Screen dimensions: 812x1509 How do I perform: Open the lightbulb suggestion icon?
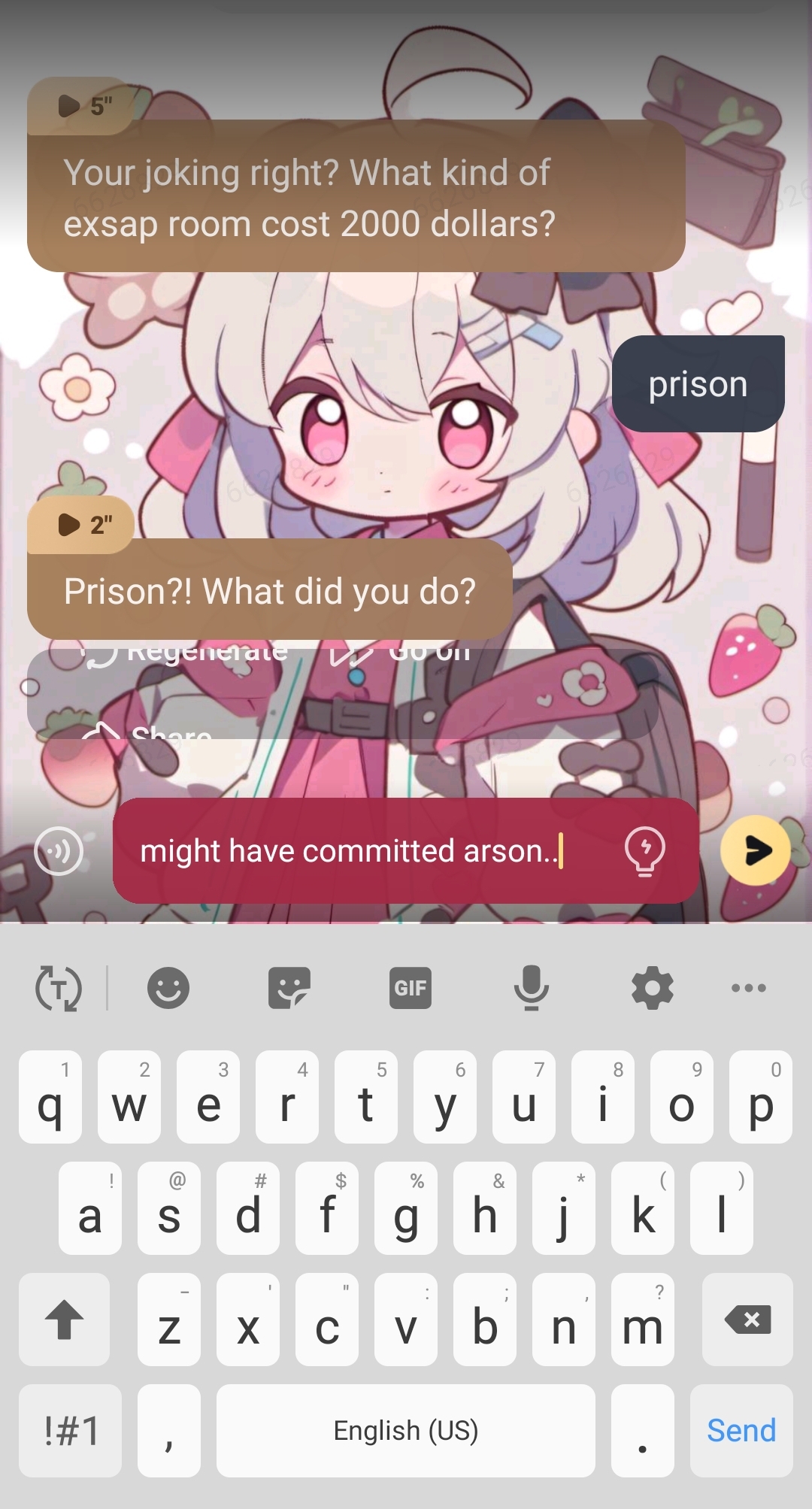click(644, 850)
